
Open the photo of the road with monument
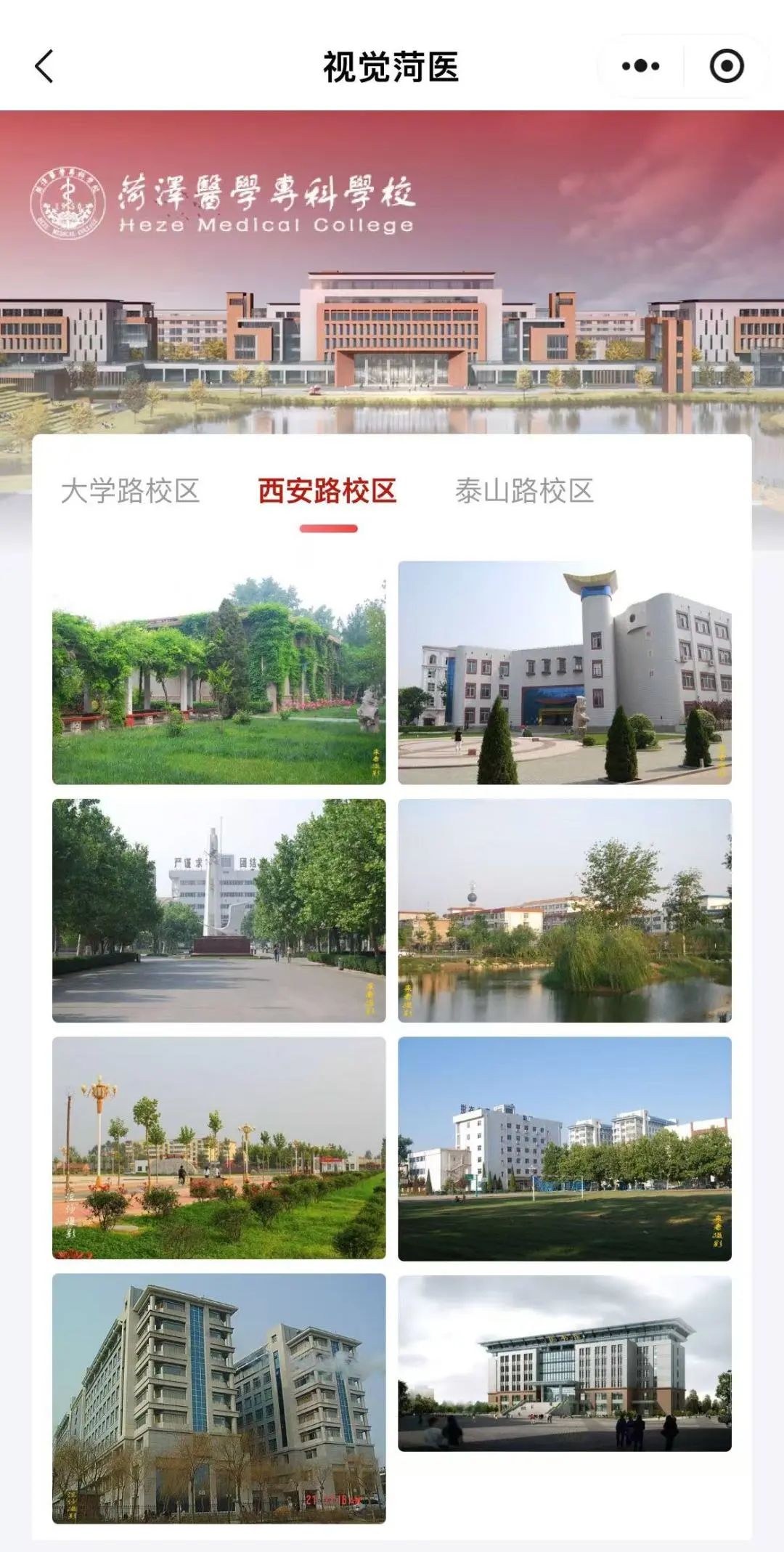coord(219,911)
